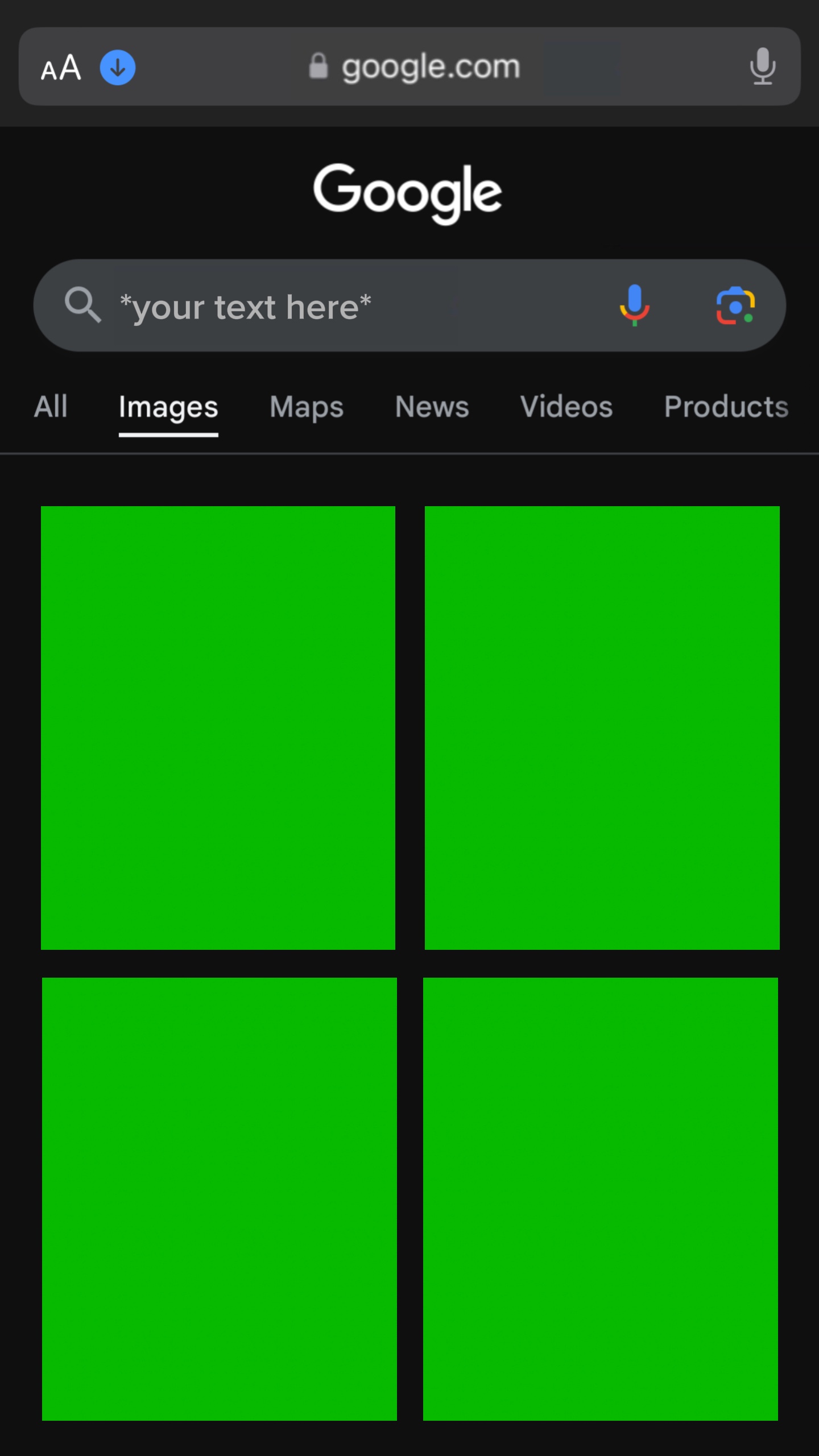This screenshot has height=1456, width=819.
Task: Tap the blue downloads arrow icon
Action: 118,68
